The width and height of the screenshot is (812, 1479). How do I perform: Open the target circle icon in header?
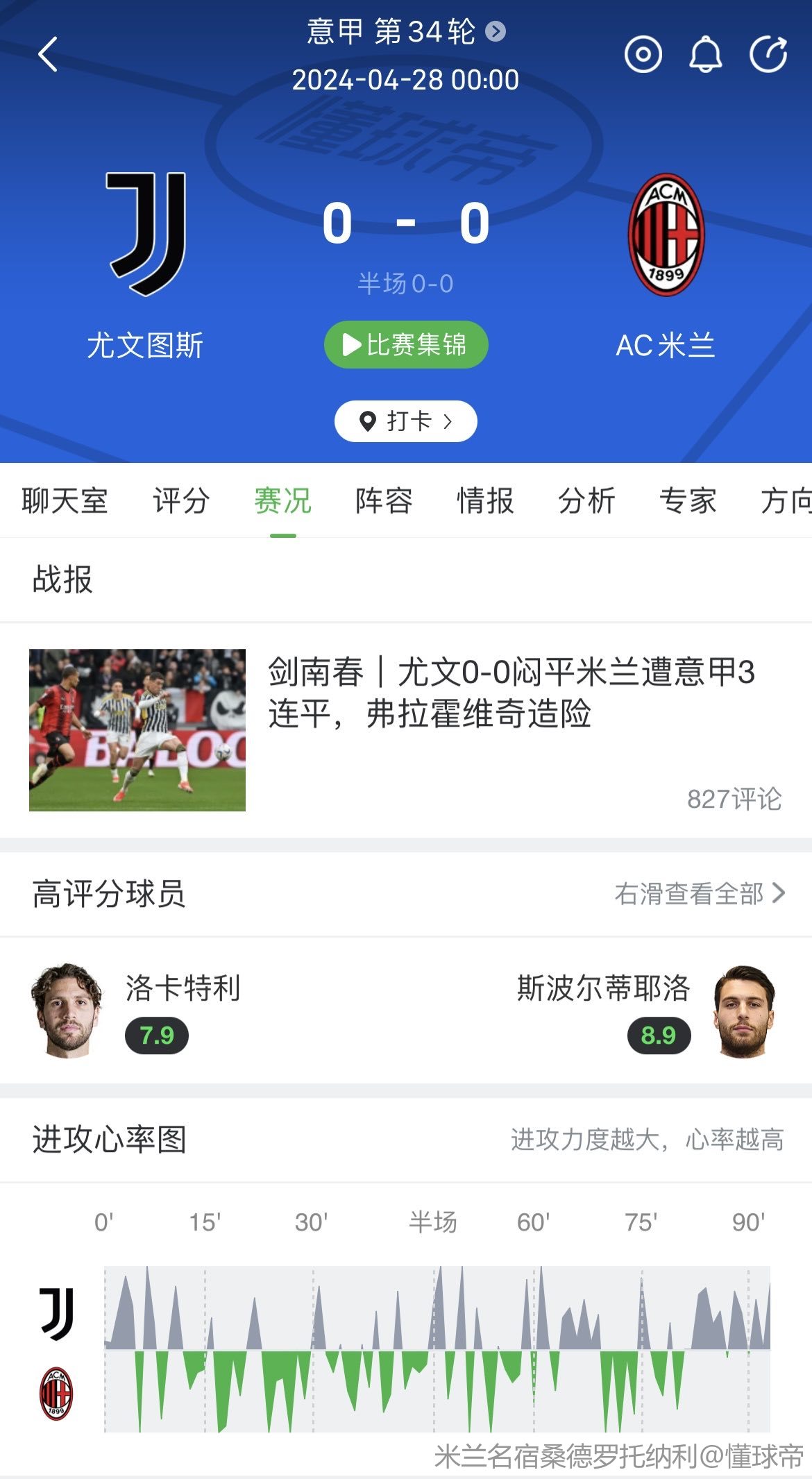coord(643,55)
